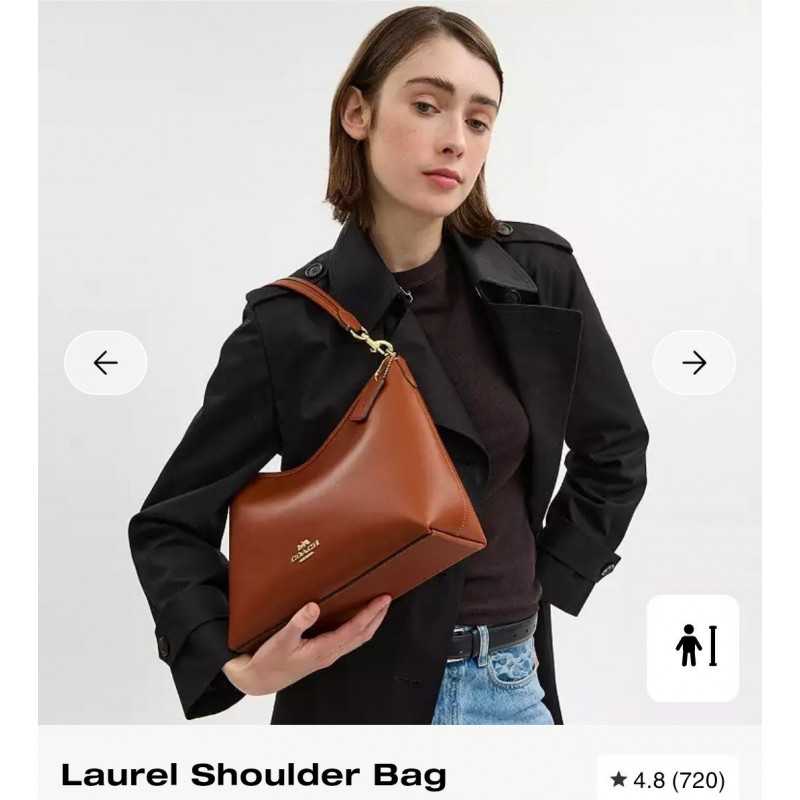
Task: Show the next product photo
Action: click(694, 362)
